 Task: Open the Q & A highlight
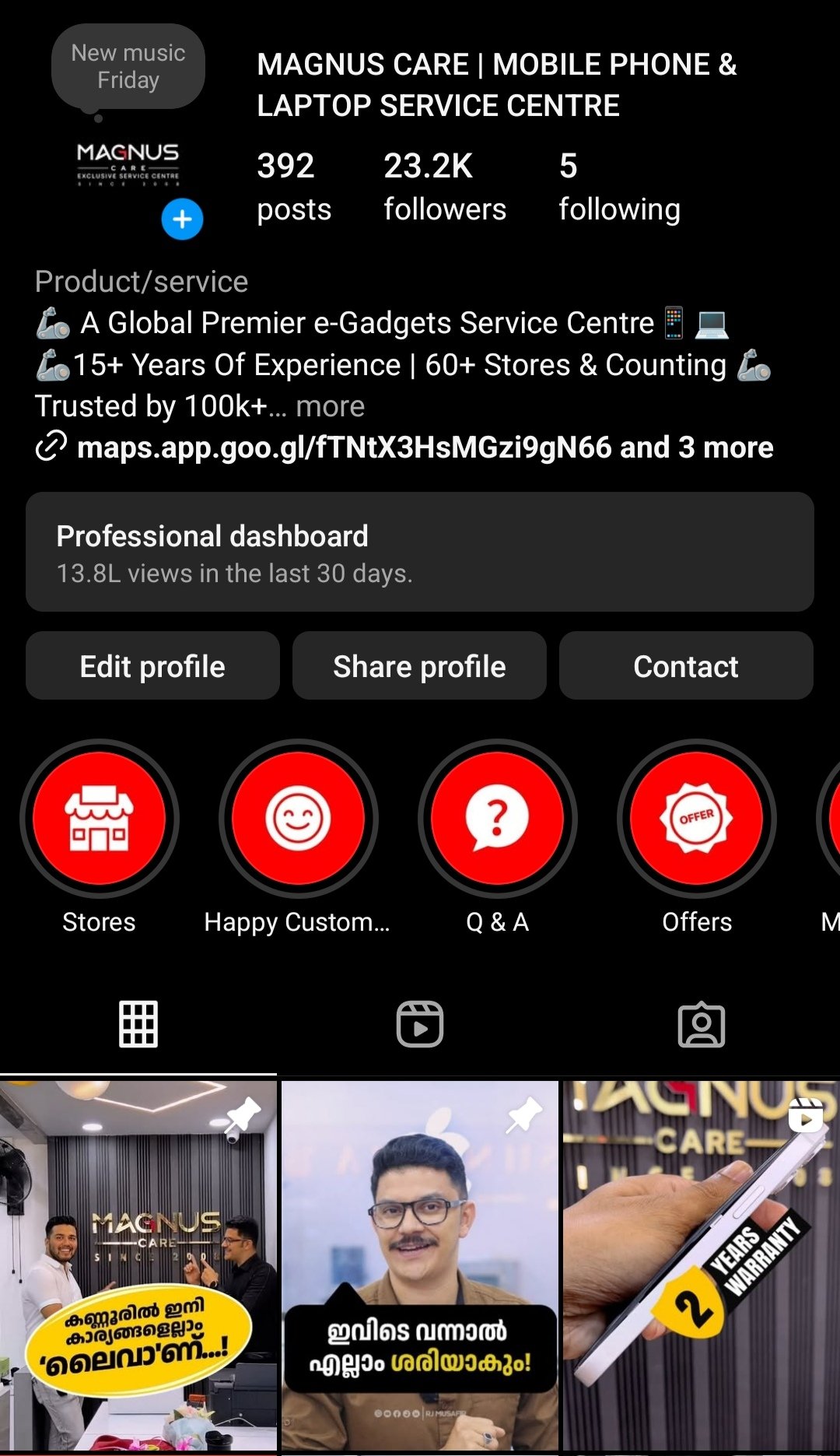coord(497,819)
